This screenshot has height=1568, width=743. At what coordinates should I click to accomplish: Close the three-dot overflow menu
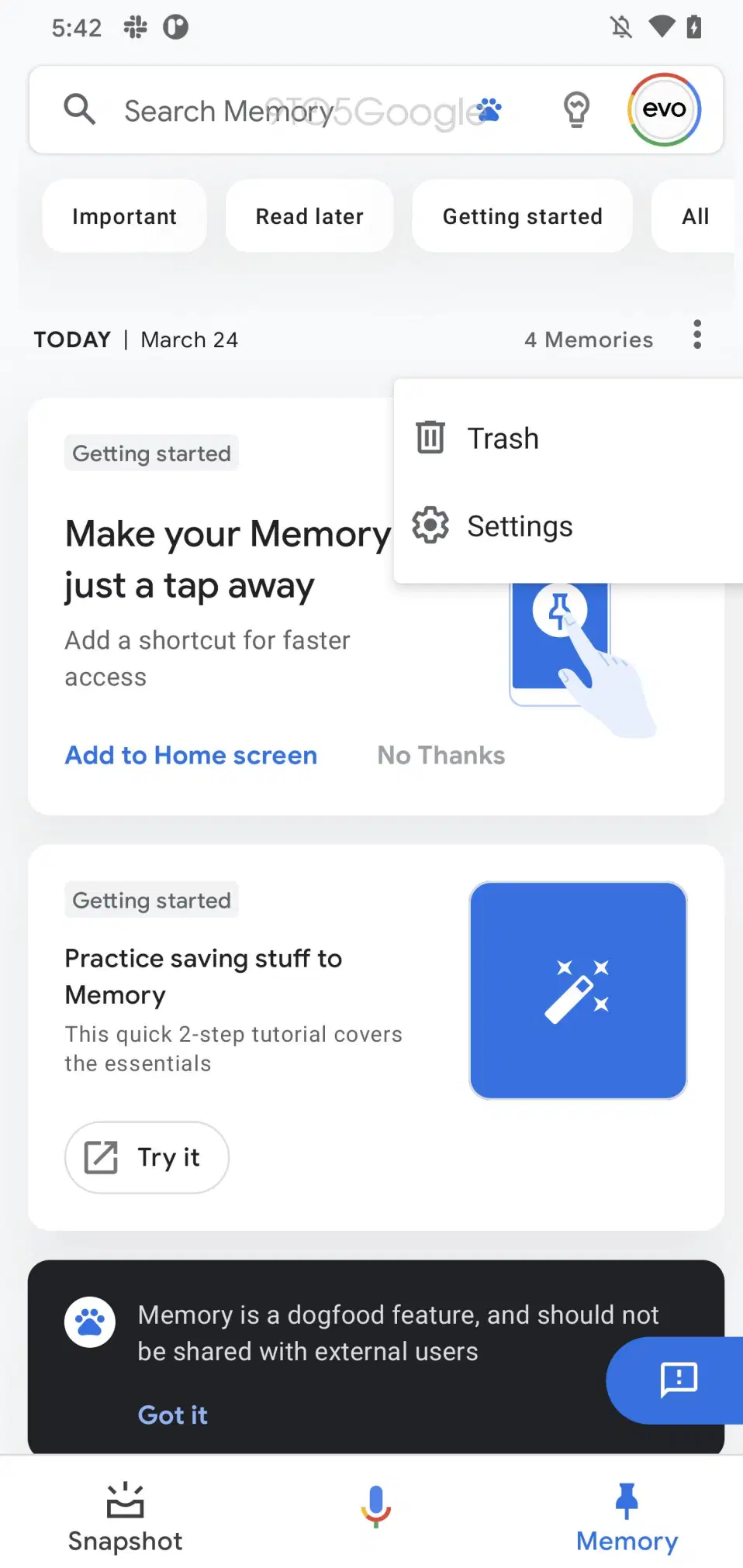(x=697, y=335)
